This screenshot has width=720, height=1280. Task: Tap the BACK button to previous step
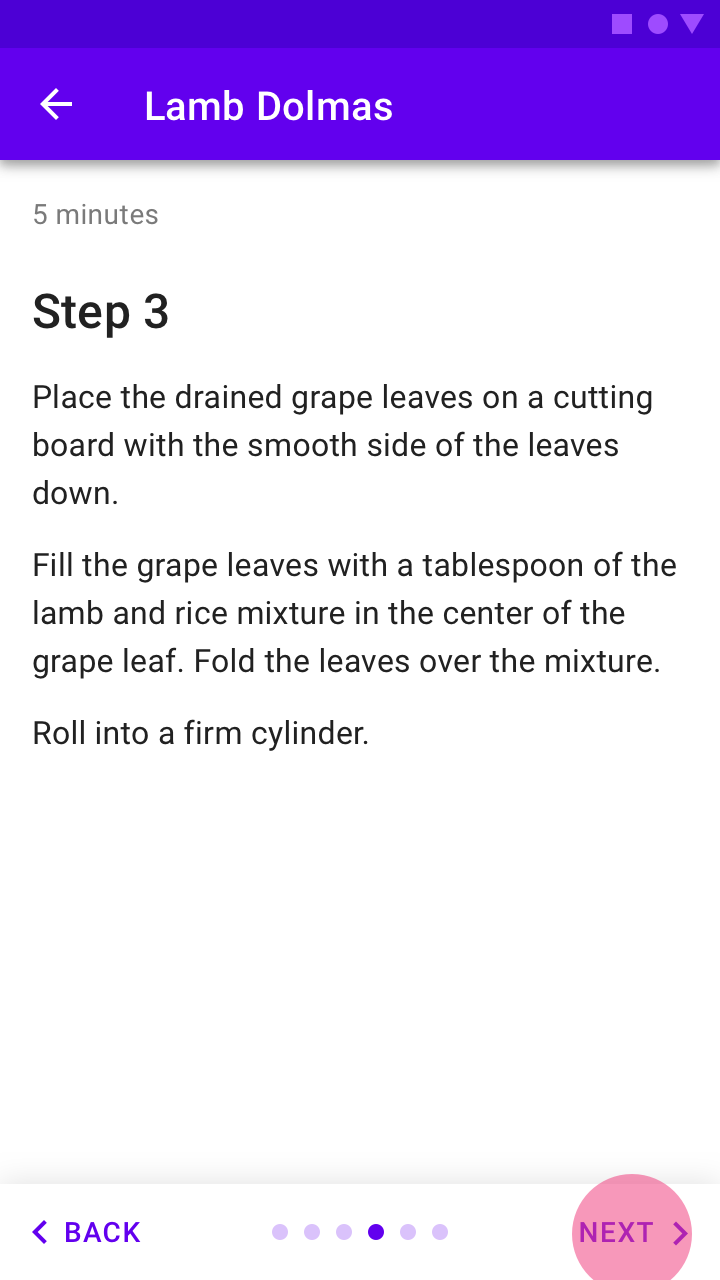[87, 1232]
